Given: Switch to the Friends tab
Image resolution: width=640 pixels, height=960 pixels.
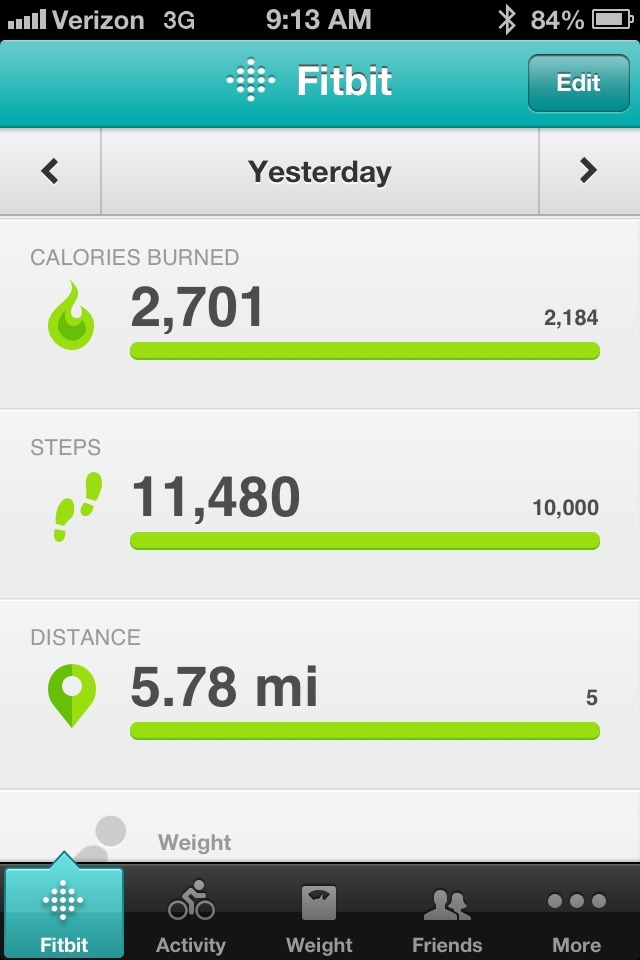Looking at the screenshot, I should point(447,913).
